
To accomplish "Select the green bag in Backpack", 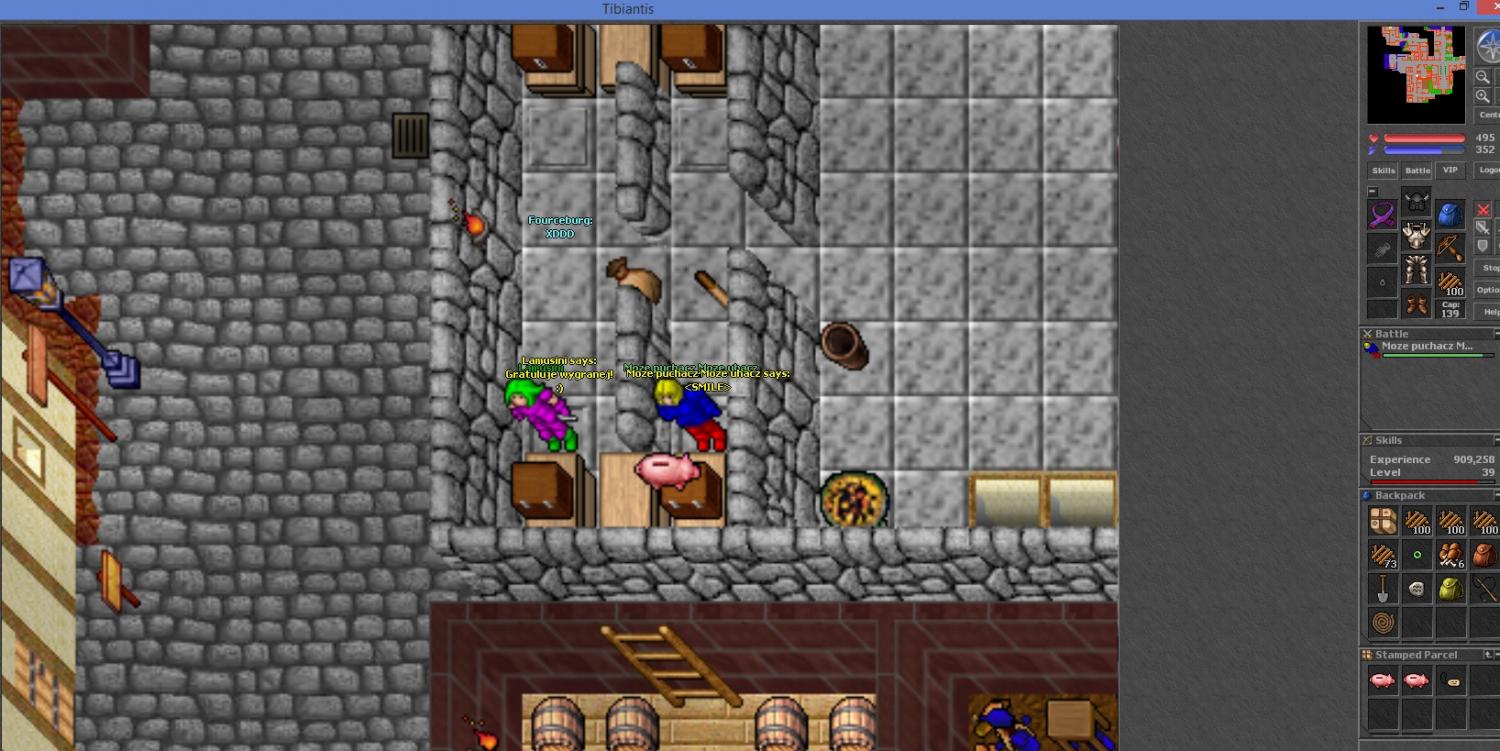I will [x=1450, y=589].
